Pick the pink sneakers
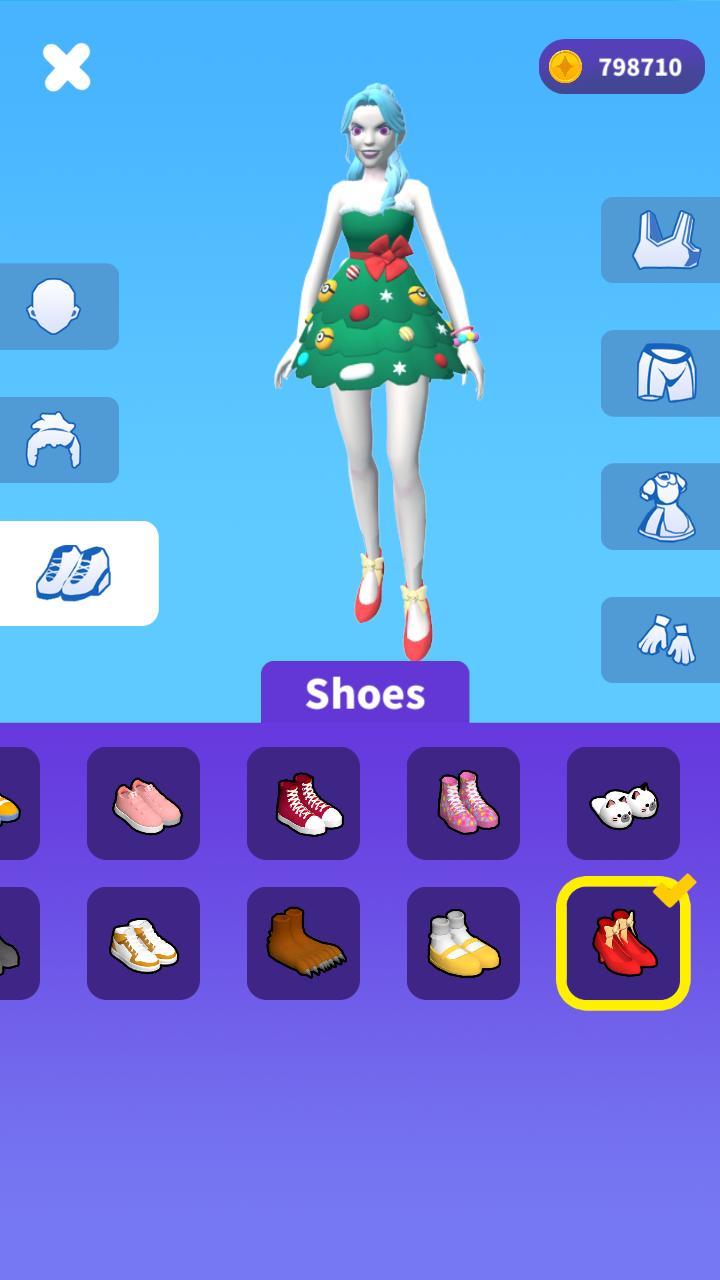Image resolution: width=720 pixels, height=1280 pixels. [143, 803]
